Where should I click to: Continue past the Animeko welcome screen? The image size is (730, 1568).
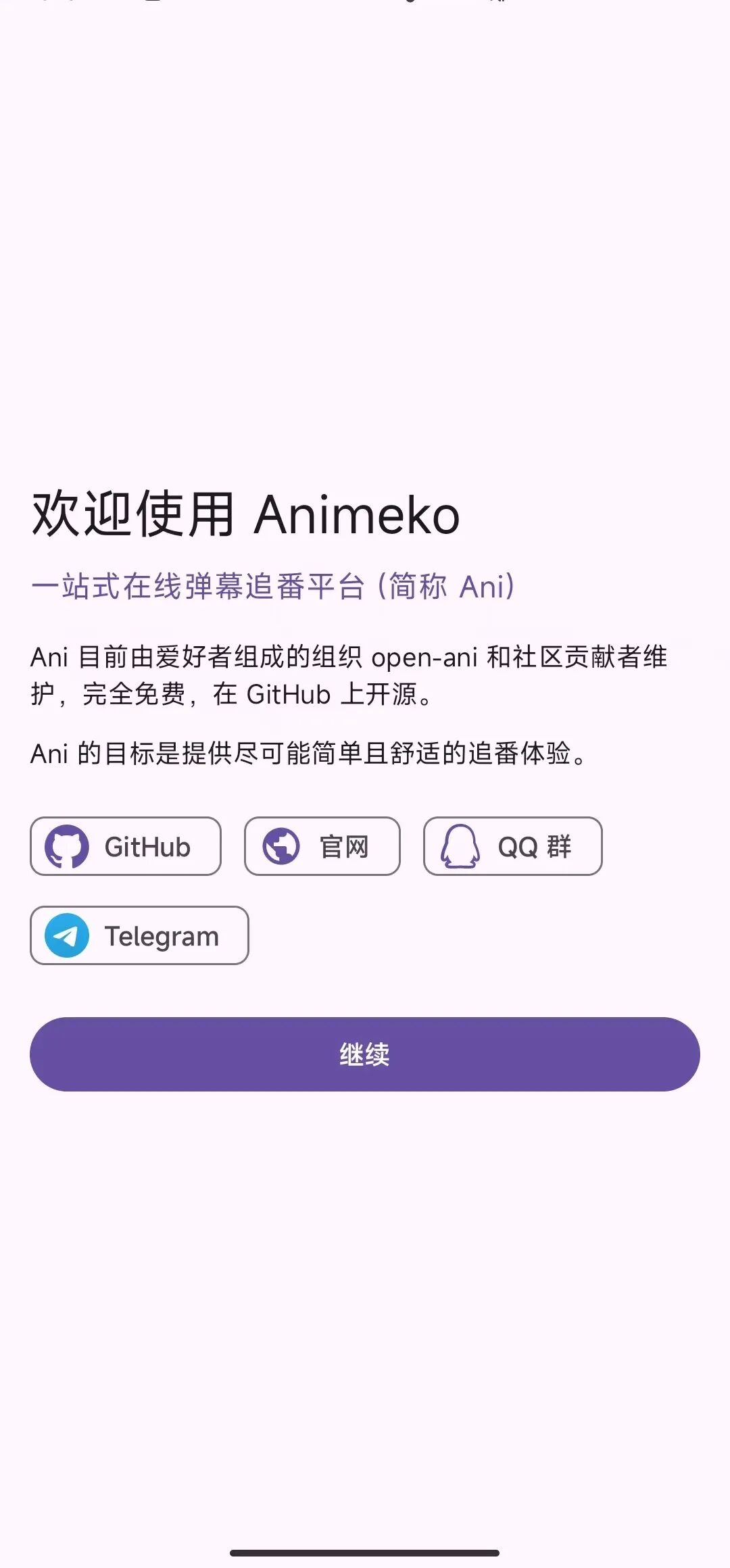(x=365, y=1054)
